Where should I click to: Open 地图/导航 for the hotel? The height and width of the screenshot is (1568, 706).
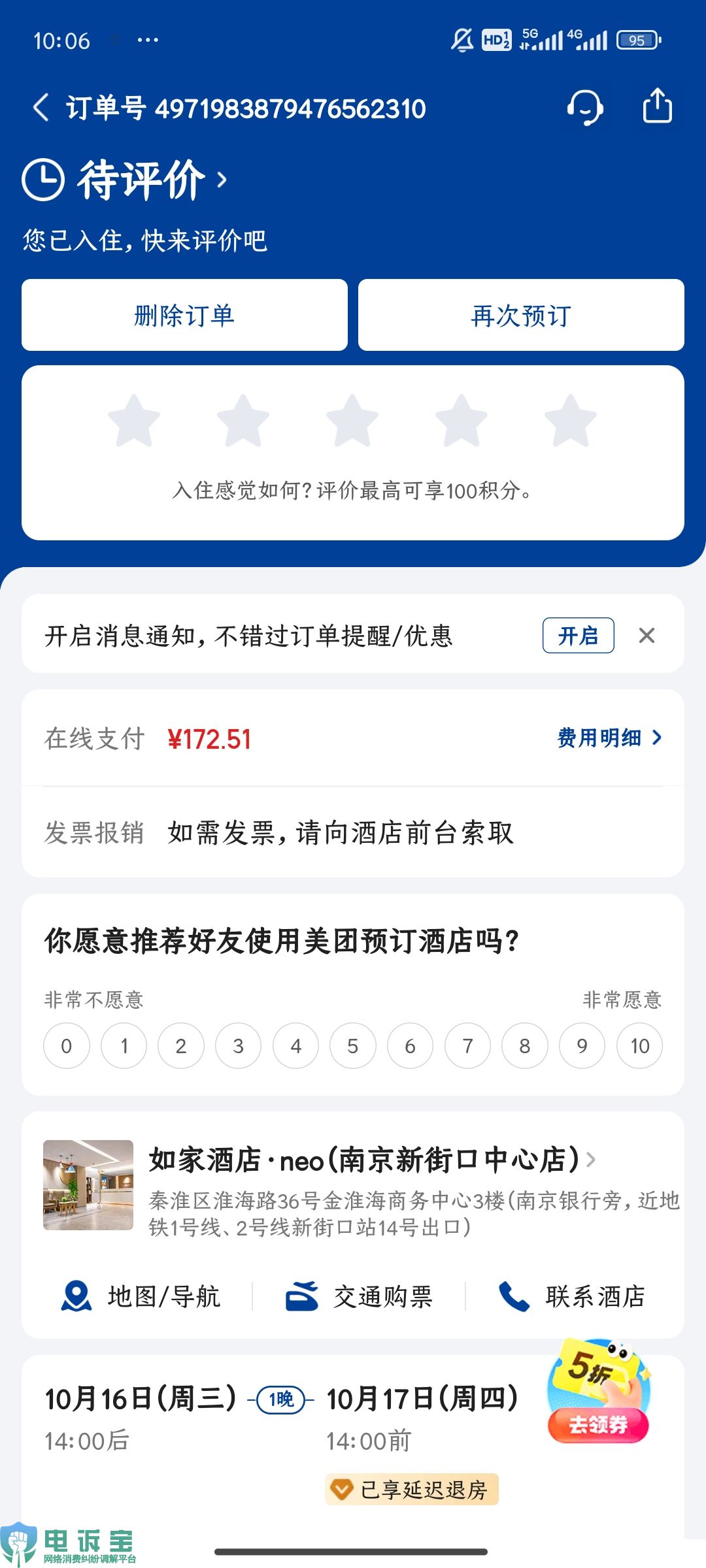tap(141, 1296)
